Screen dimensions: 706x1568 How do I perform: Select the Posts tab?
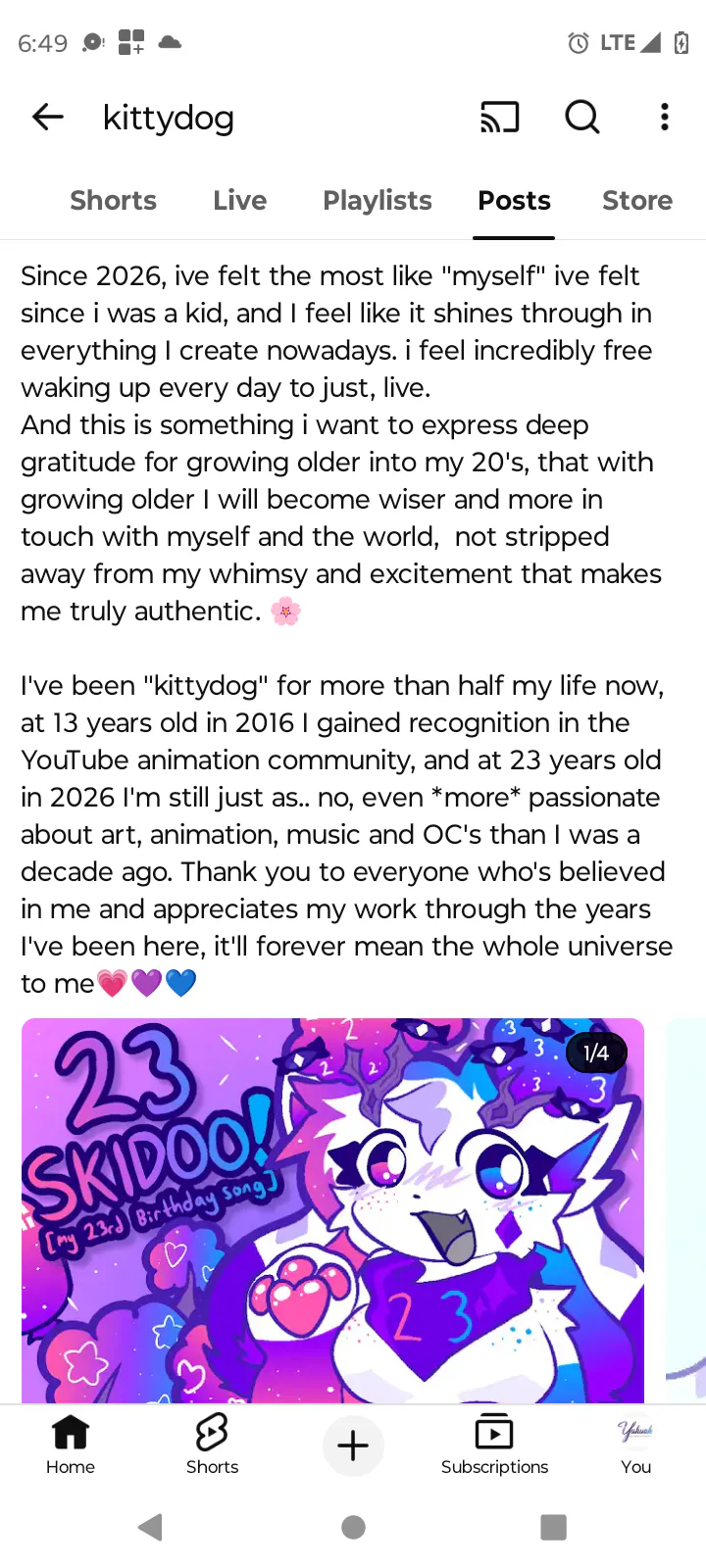coord(514,201)
